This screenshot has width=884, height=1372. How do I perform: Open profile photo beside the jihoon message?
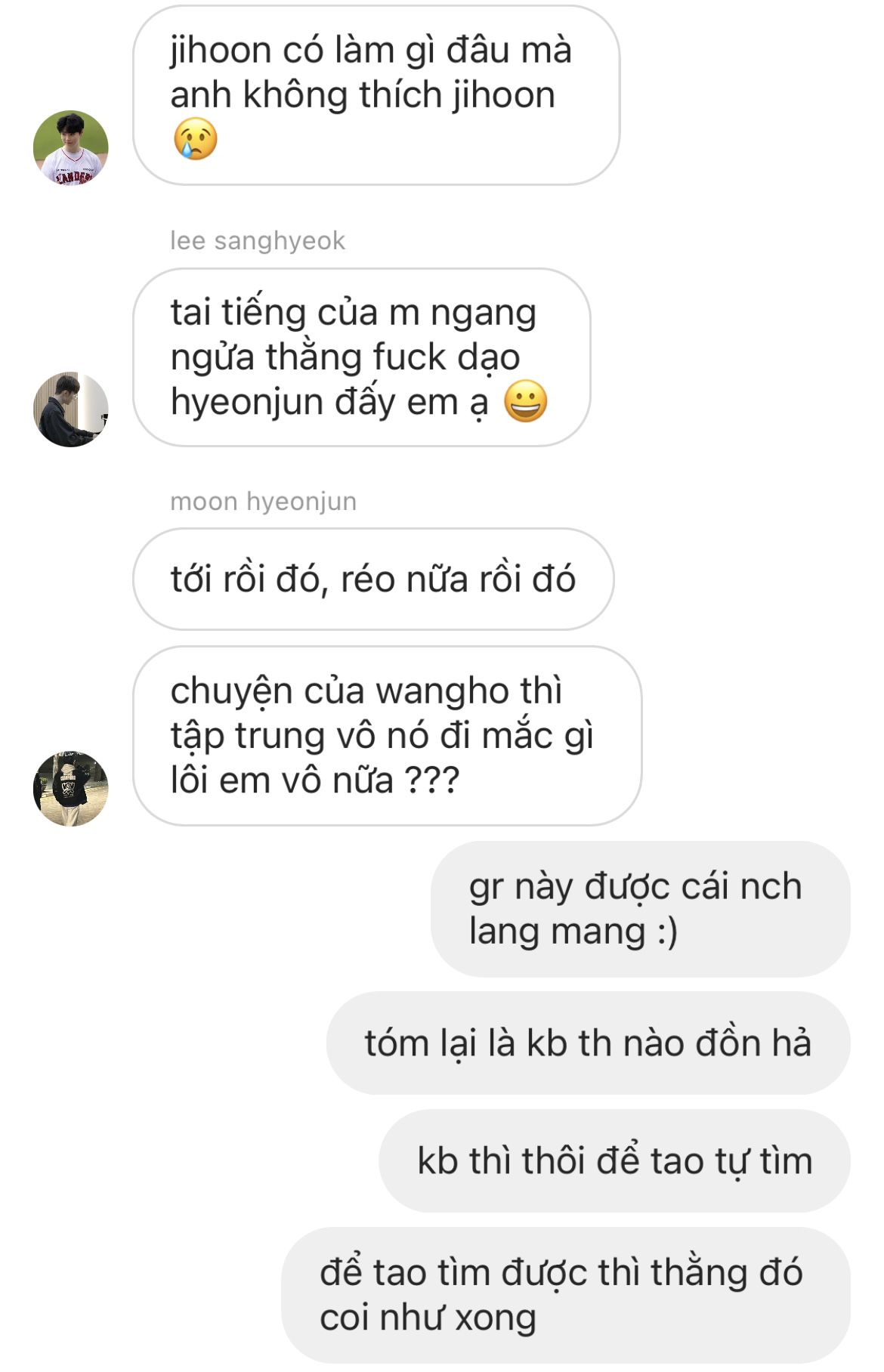click(71, 148)
